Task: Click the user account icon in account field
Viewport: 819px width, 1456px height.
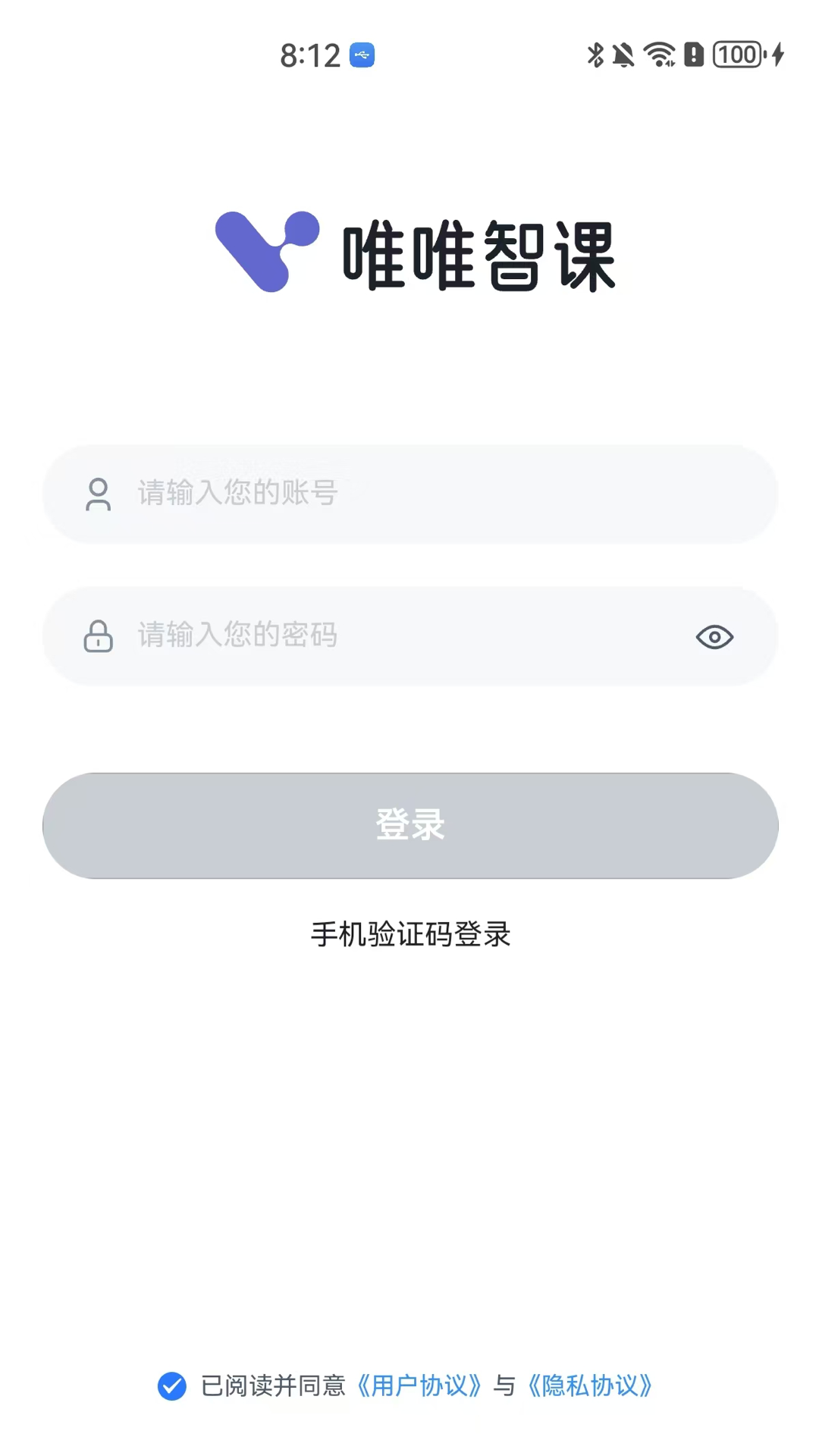Action: point(98,494)
